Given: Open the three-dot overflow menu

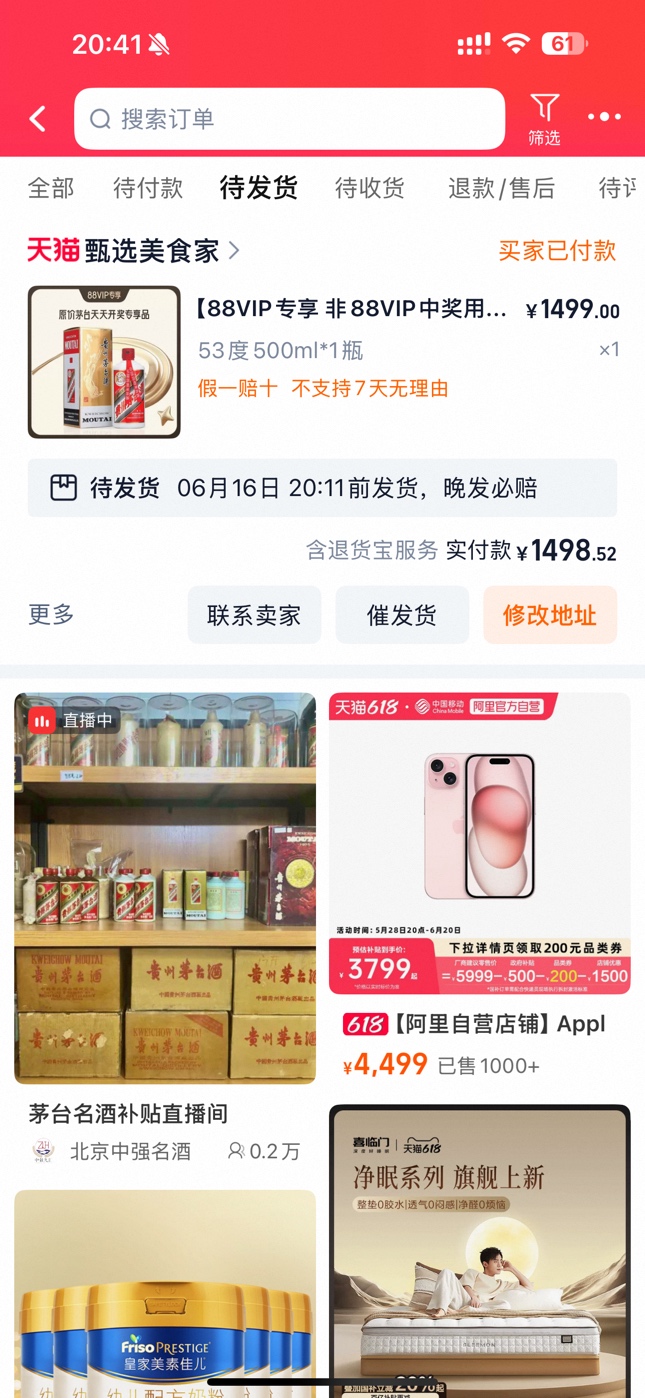Looking at the screenshot, I should (604, 118).
